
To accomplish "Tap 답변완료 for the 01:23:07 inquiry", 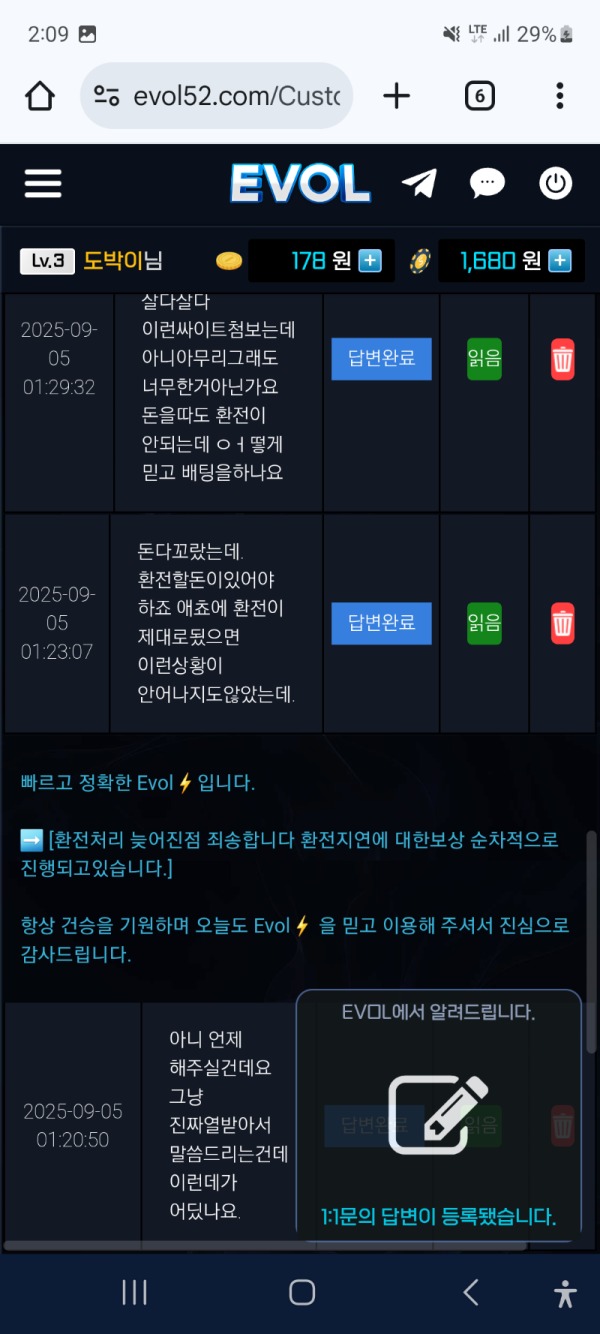I will click(x=381, y=623).
